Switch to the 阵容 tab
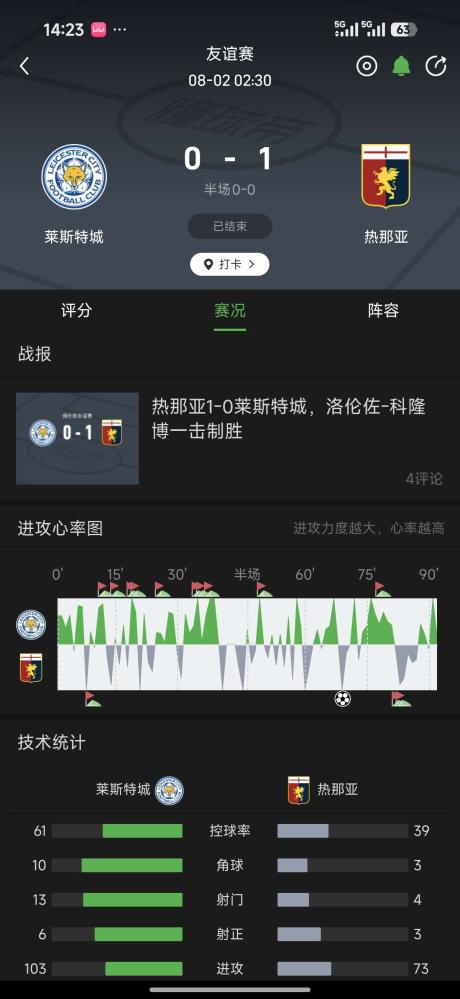Screen dimensions: 460x999 [x=384, y=311]
